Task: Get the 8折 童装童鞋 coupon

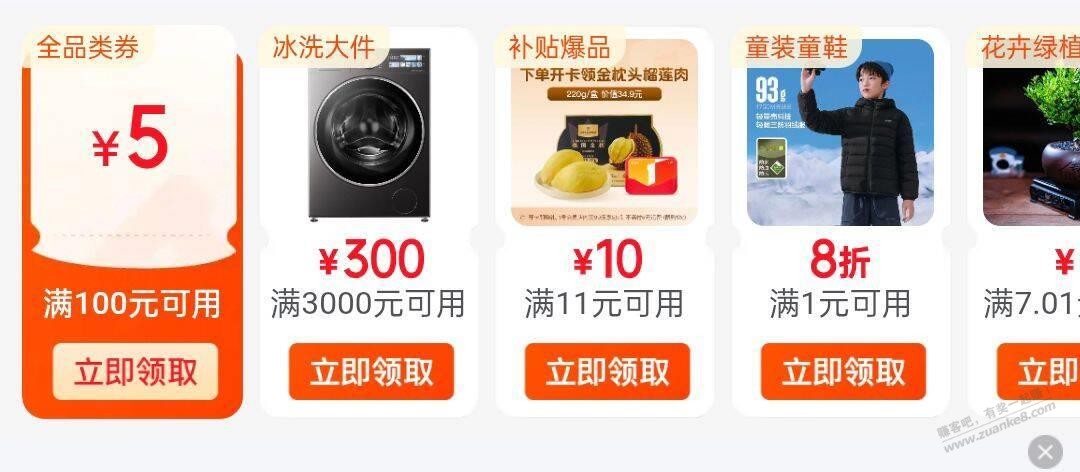Action: tap(843, 372)
